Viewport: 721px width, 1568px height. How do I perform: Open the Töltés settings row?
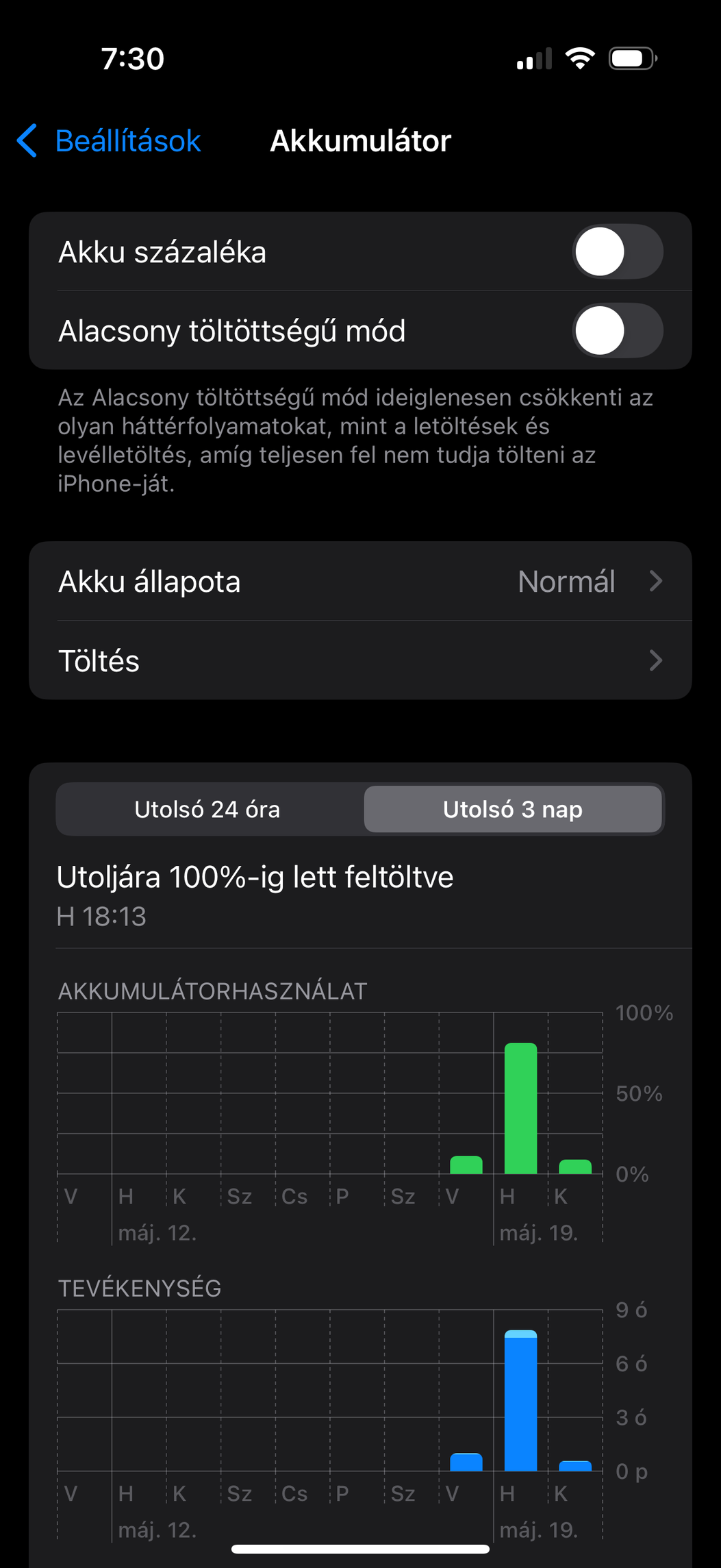pos(360,661)
